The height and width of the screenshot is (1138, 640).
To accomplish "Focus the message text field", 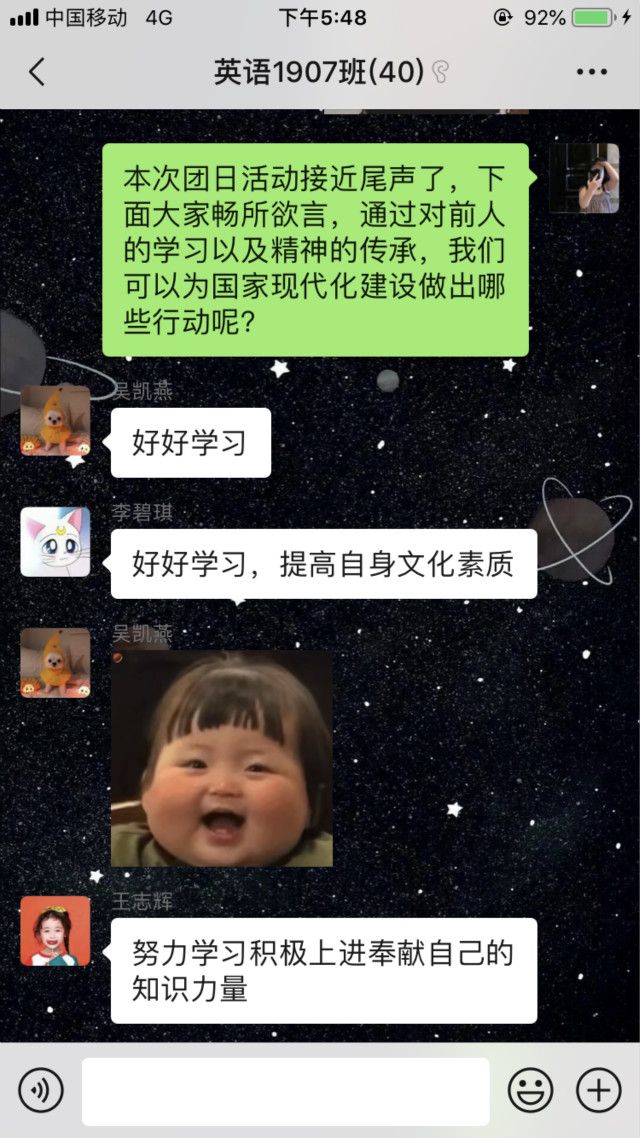I will [x=285, y=1091].
